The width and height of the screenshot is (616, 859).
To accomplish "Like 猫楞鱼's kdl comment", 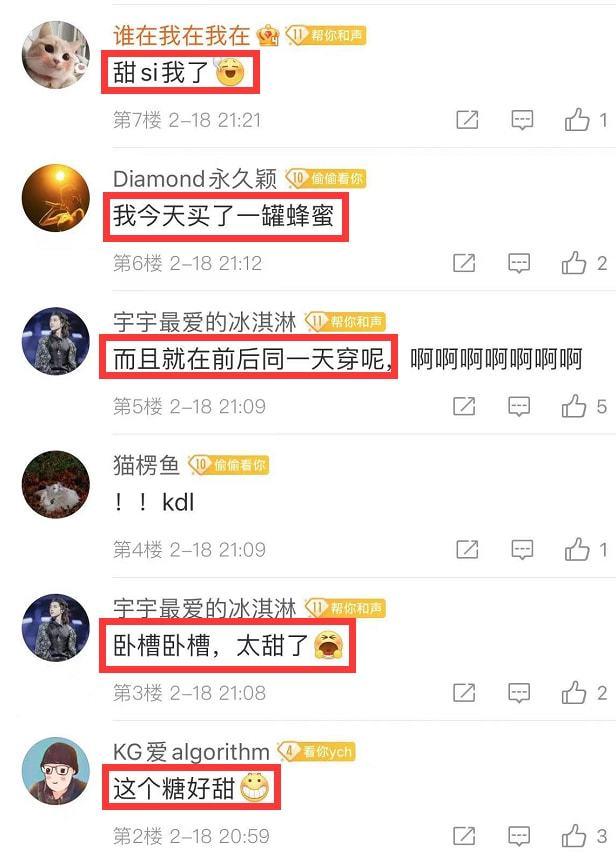I will 577,549.
